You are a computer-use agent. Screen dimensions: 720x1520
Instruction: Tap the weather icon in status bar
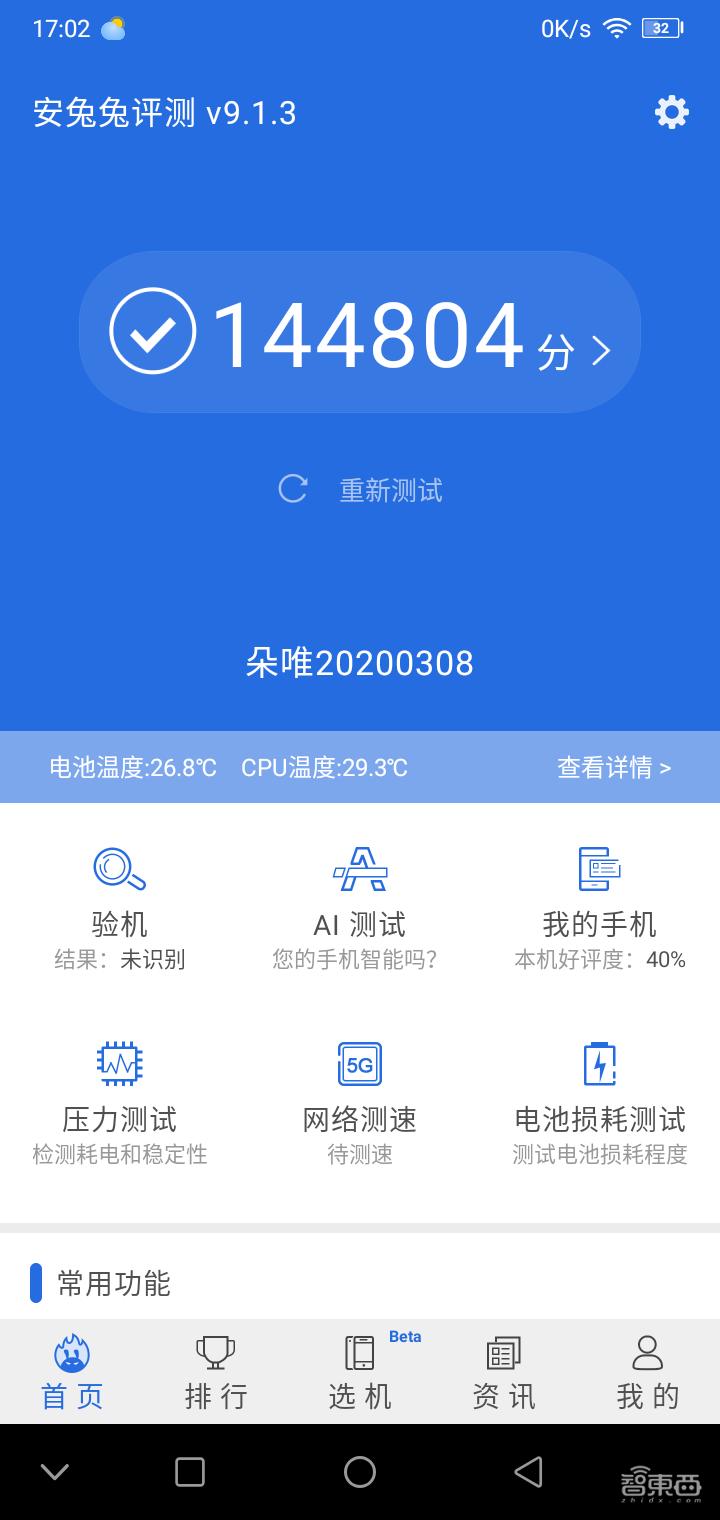(112, 30)
